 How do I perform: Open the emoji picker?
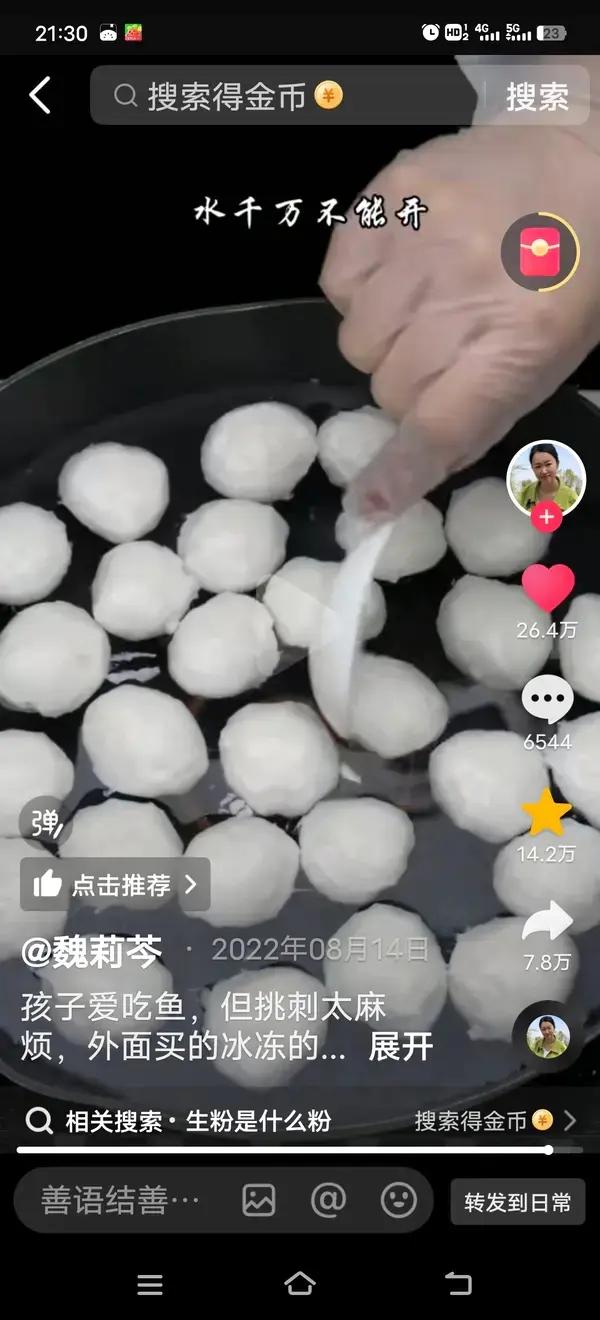398,1200
